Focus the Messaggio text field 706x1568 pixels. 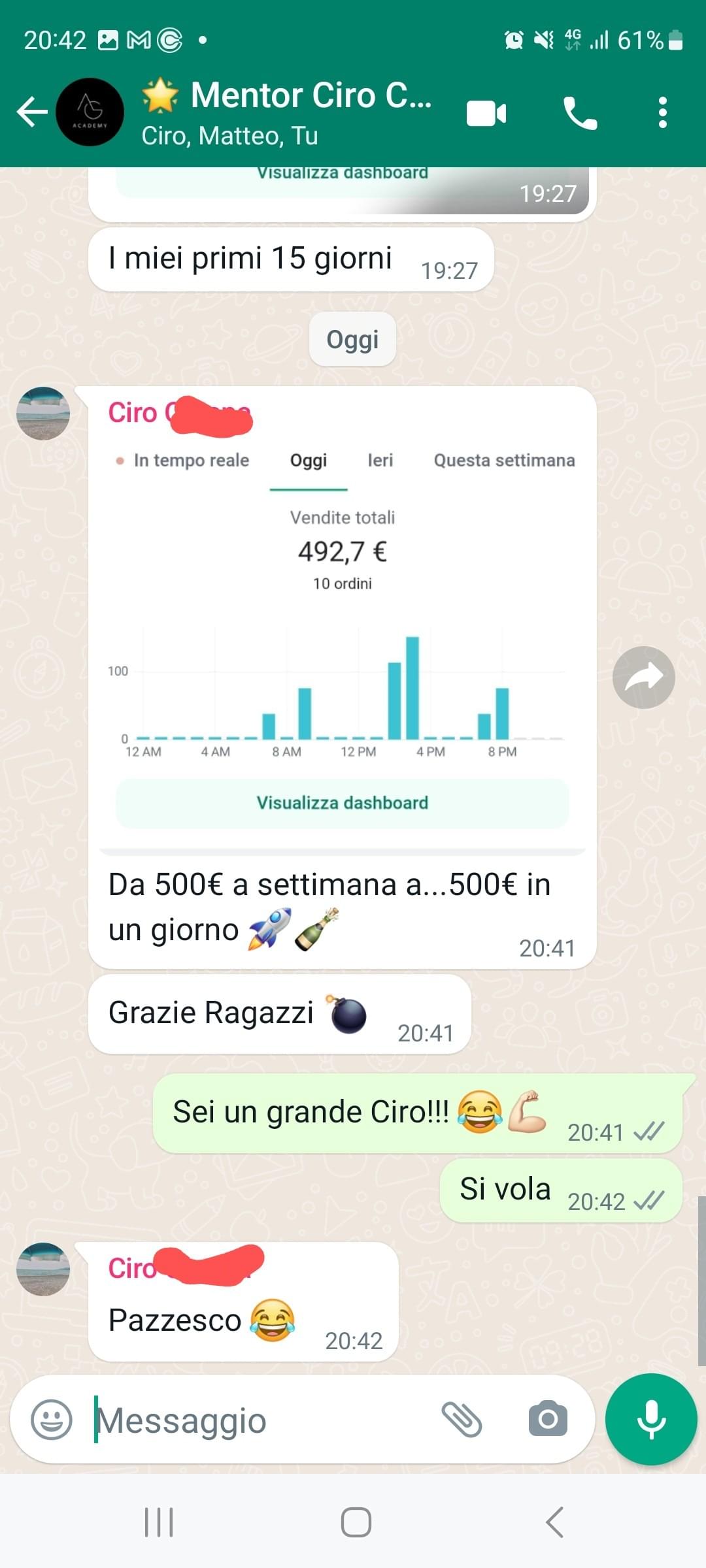point(261,1419)
